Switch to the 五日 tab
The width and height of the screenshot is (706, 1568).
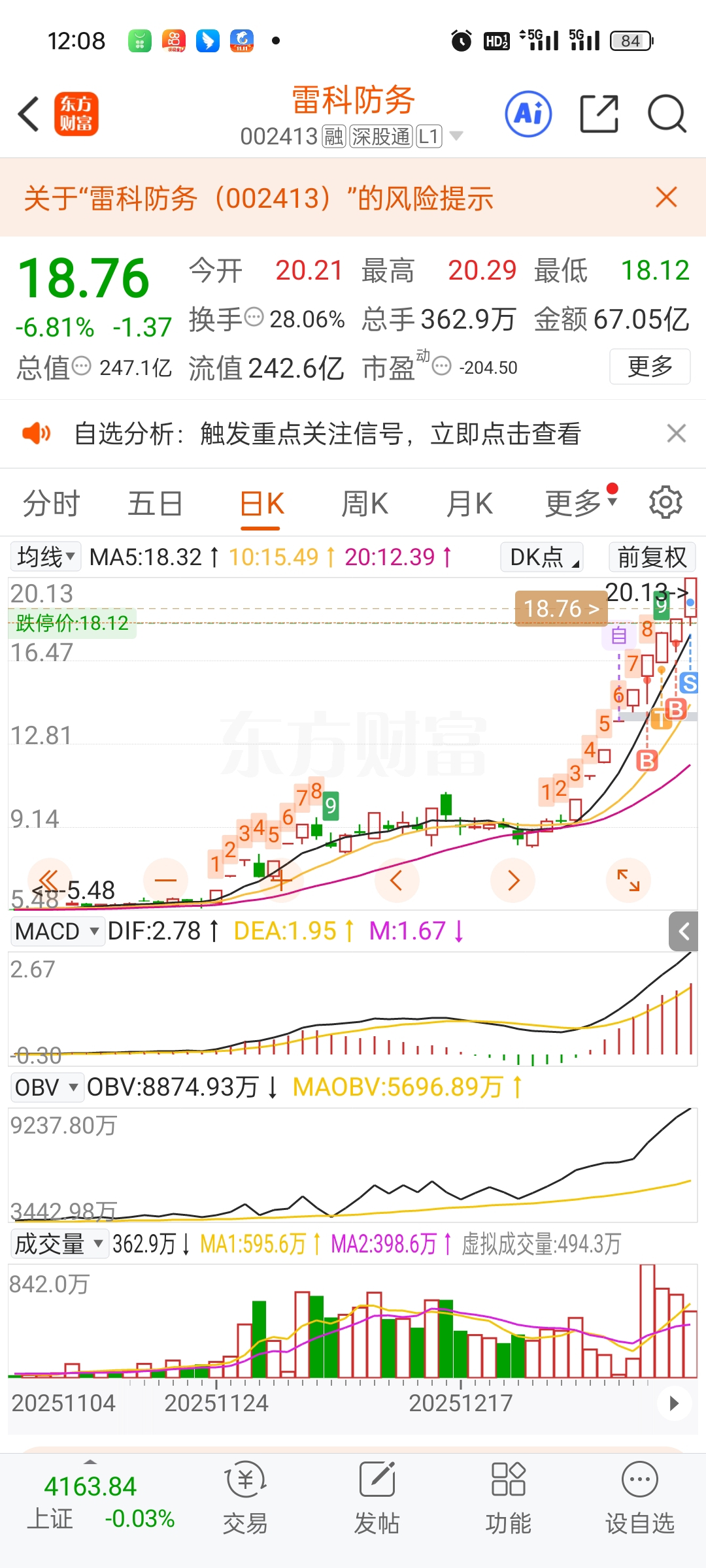click(155, 504)
